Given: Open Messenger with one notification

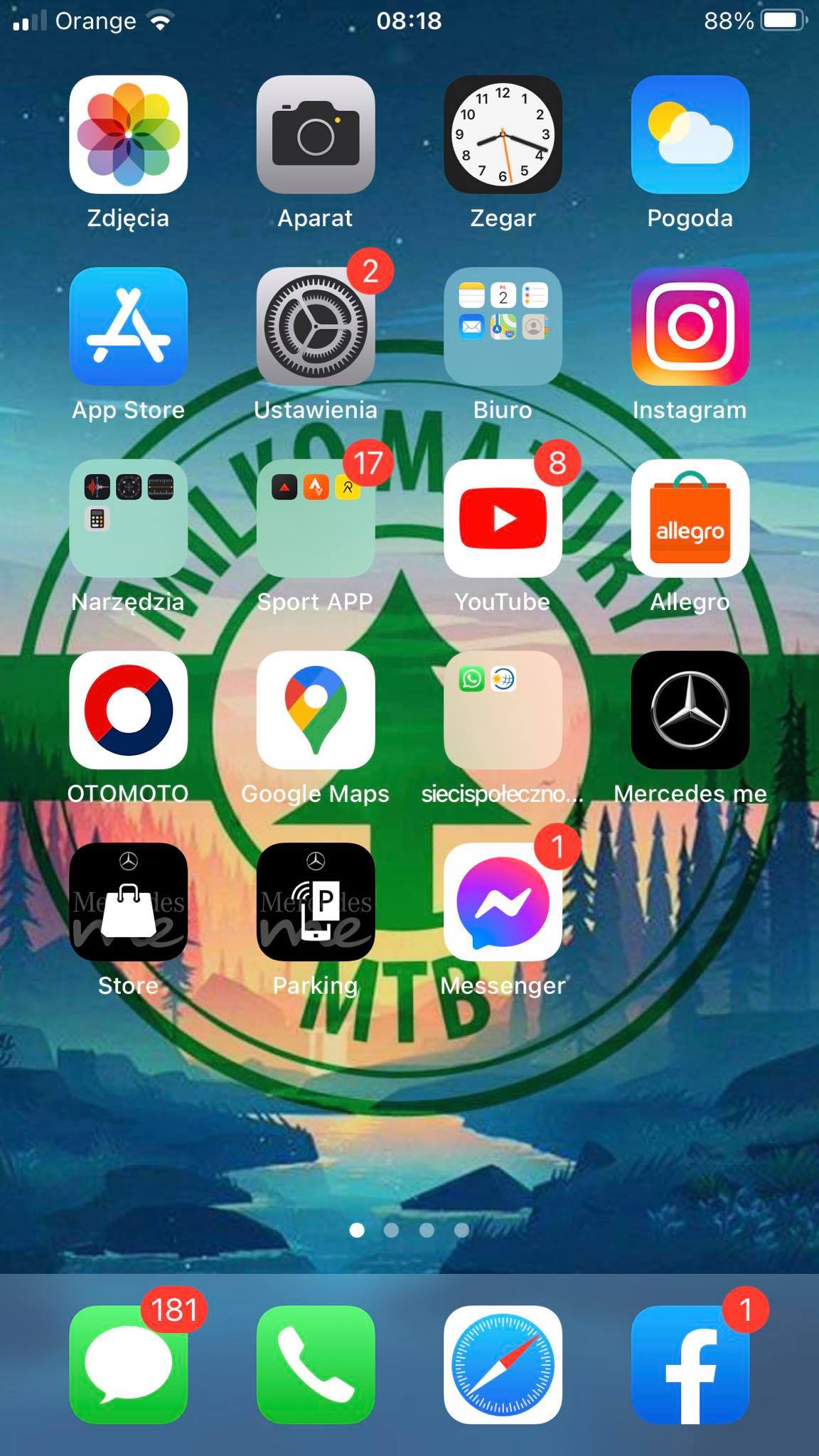Looking at the screenshot, I should 503,902.
